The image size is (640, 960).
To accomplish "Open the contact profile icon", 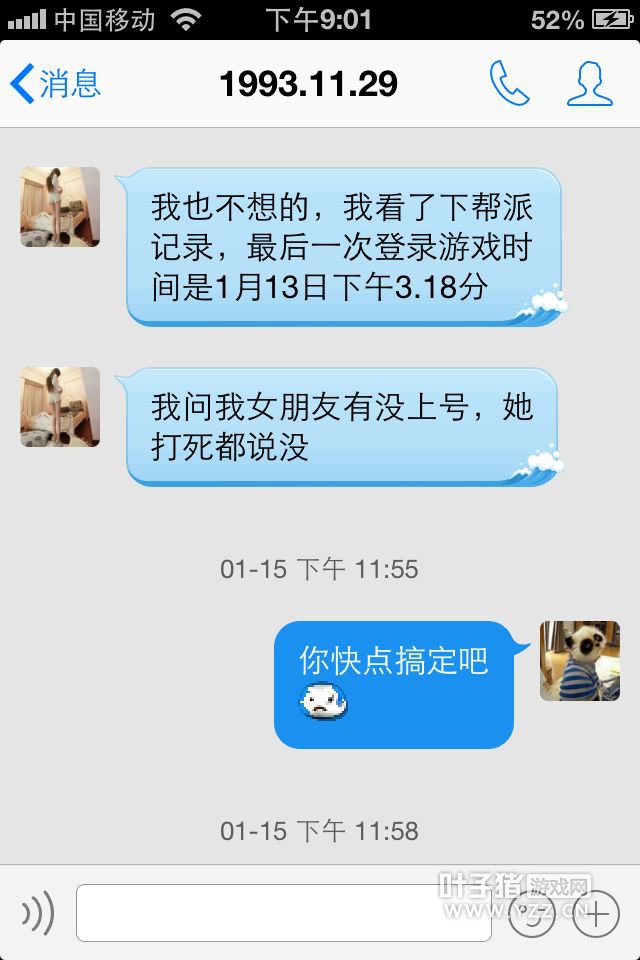I will [589, 84].
